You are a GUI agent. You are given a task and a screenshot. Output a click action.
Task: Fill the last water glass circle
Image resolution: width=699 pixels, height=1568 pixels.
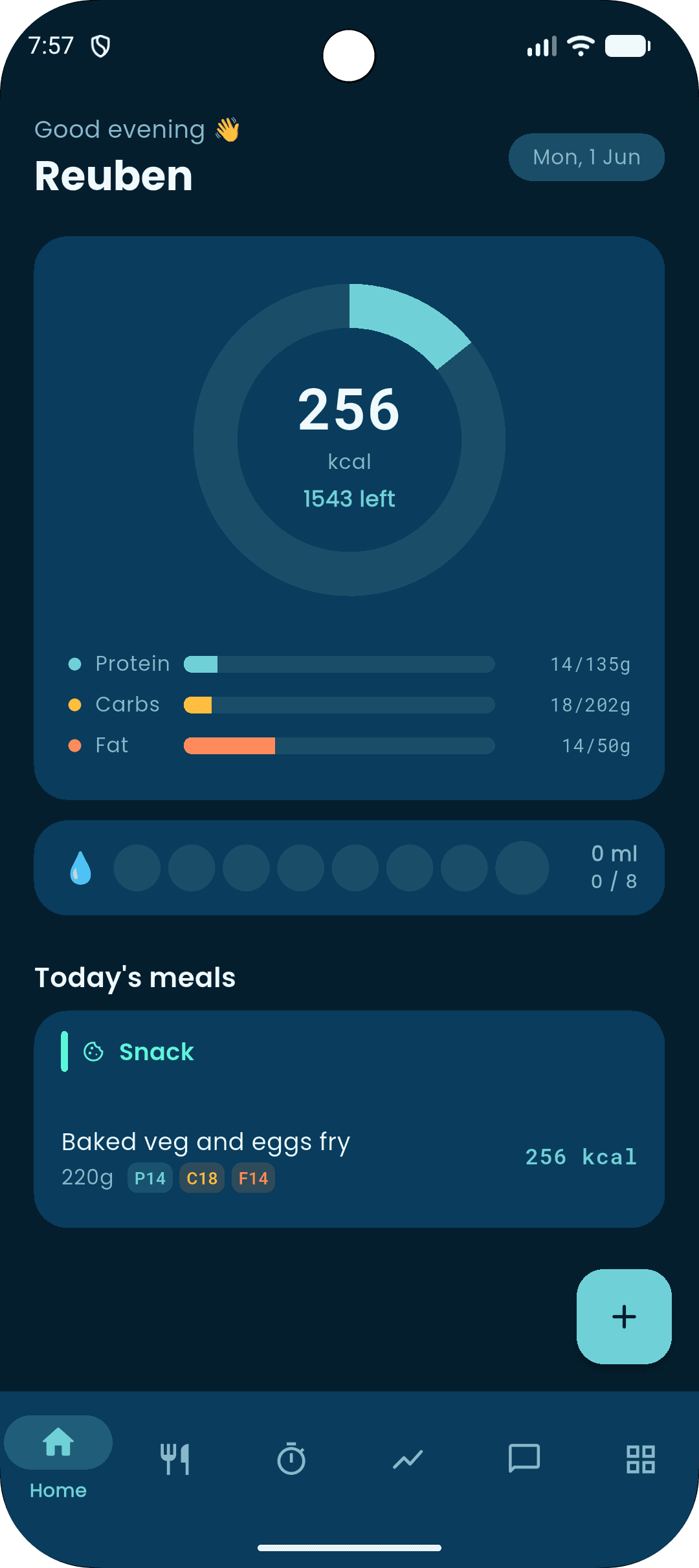522,868
